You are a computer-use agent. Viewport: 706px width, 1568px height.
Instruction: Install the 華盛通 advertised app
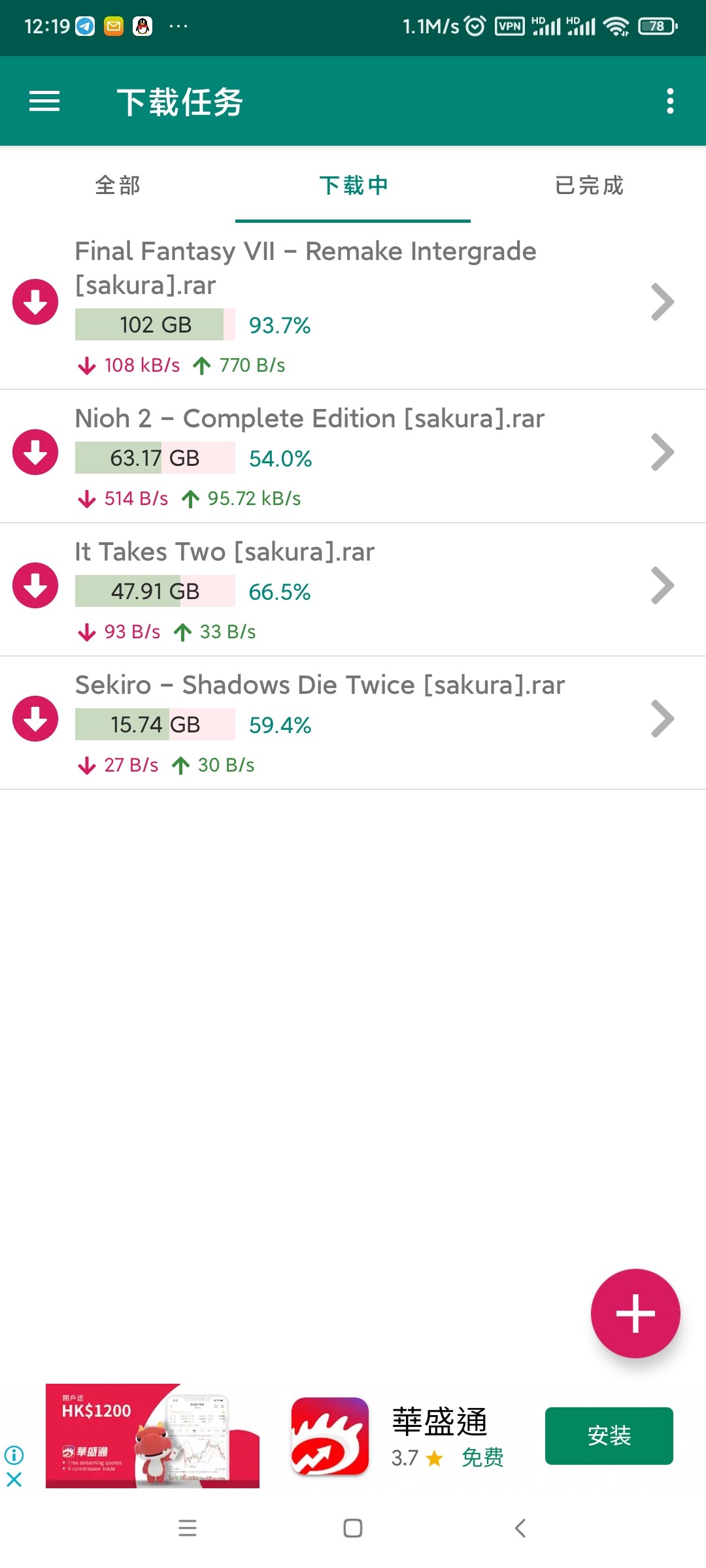(x=609, y=1435)
